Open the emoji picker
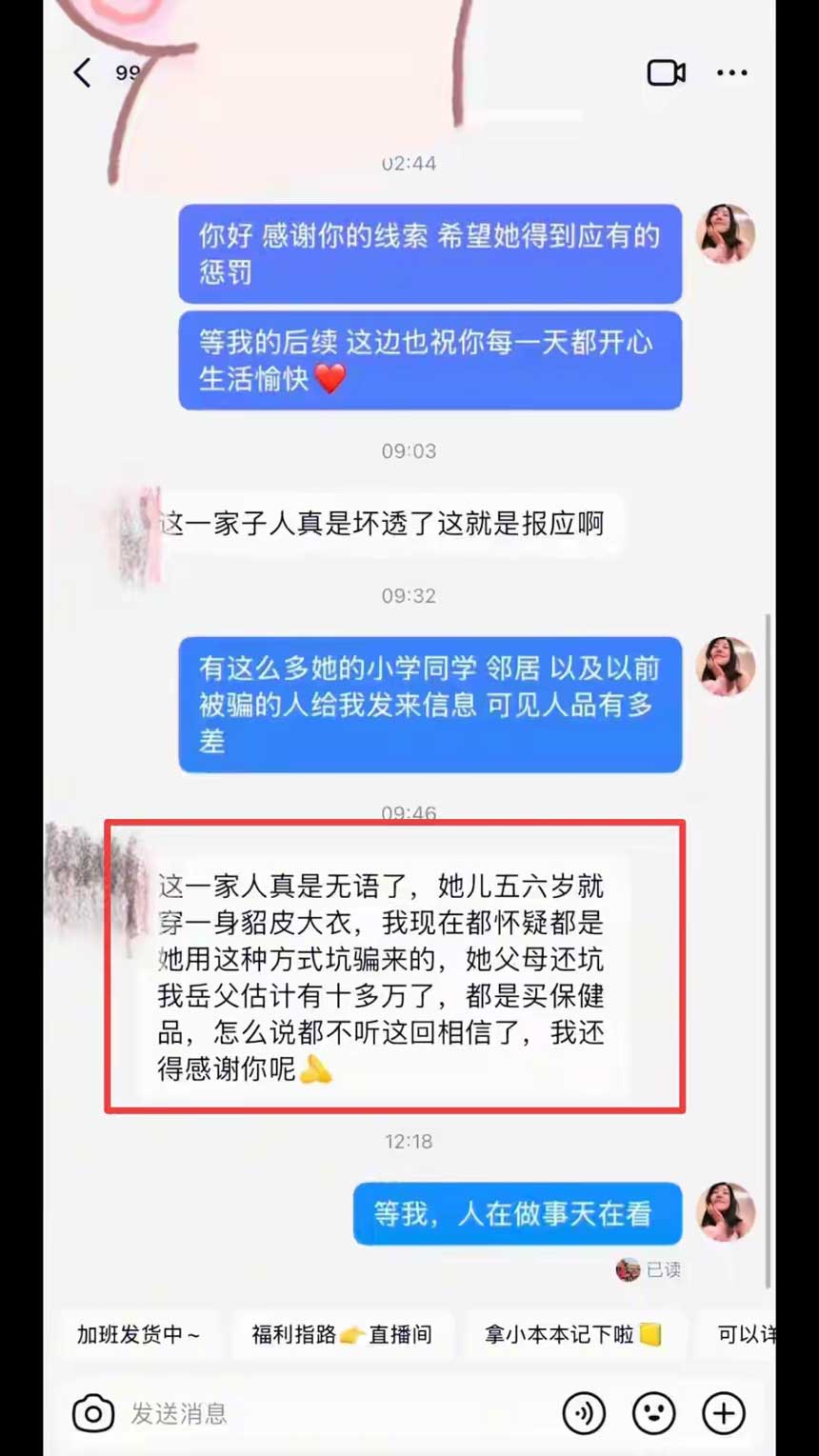Image resolution: width=819 pixels, height=1456 pixels. pos(654,1414)
